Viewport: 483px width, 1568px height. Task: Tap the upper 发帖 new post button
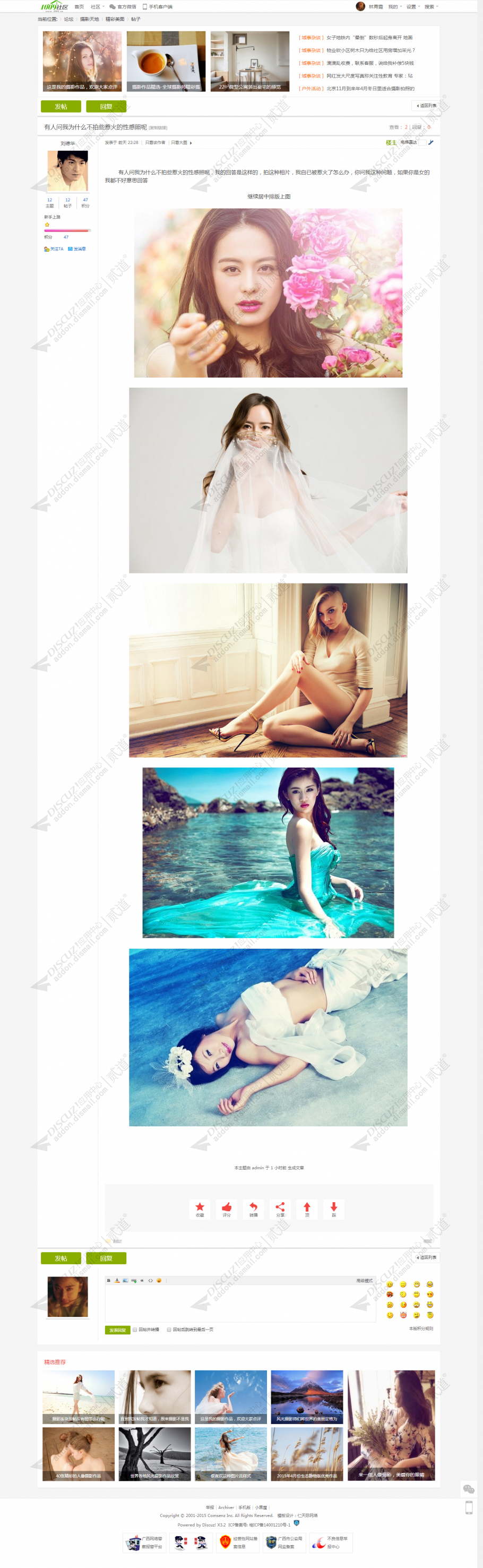tap(61, 107)
